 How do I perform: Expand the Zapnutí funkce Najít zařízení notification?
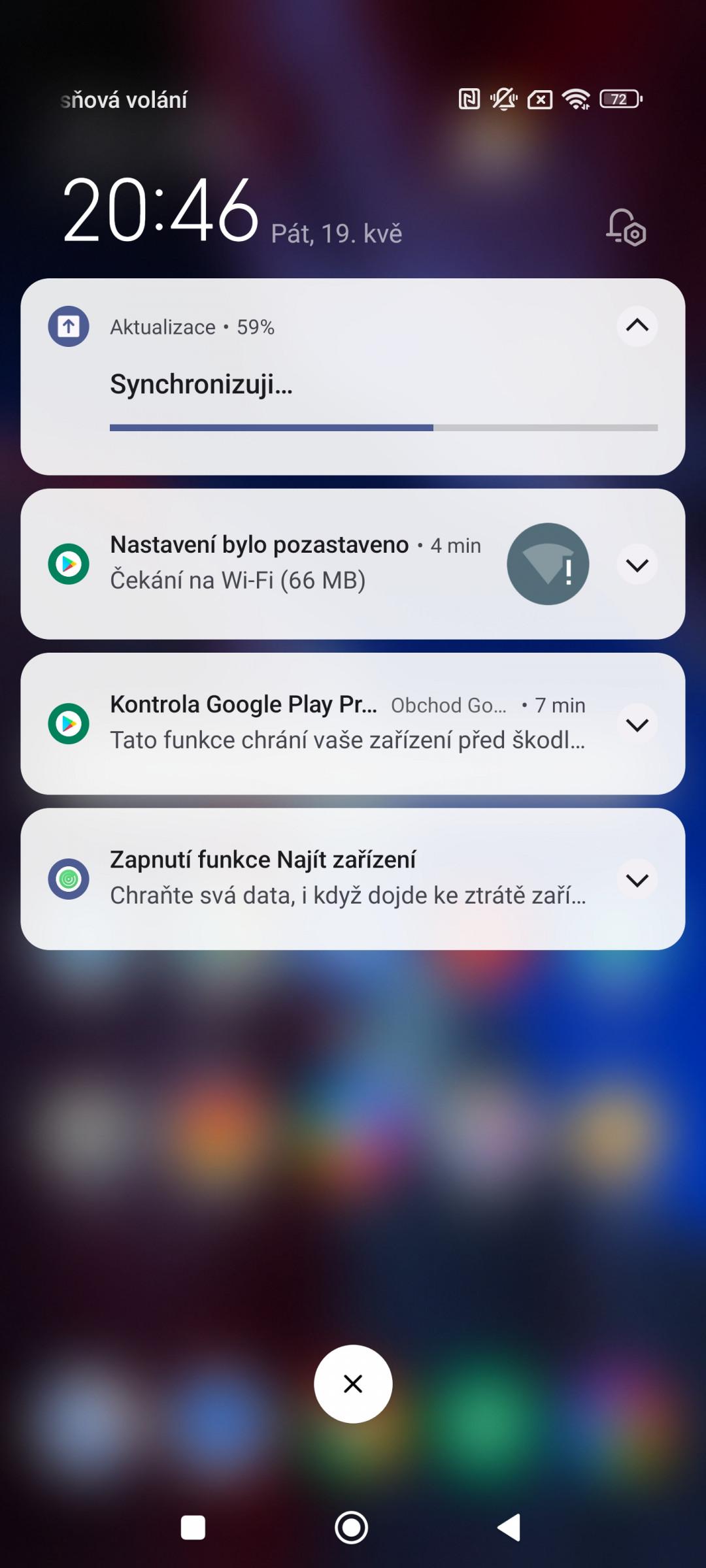pos(637,879)
